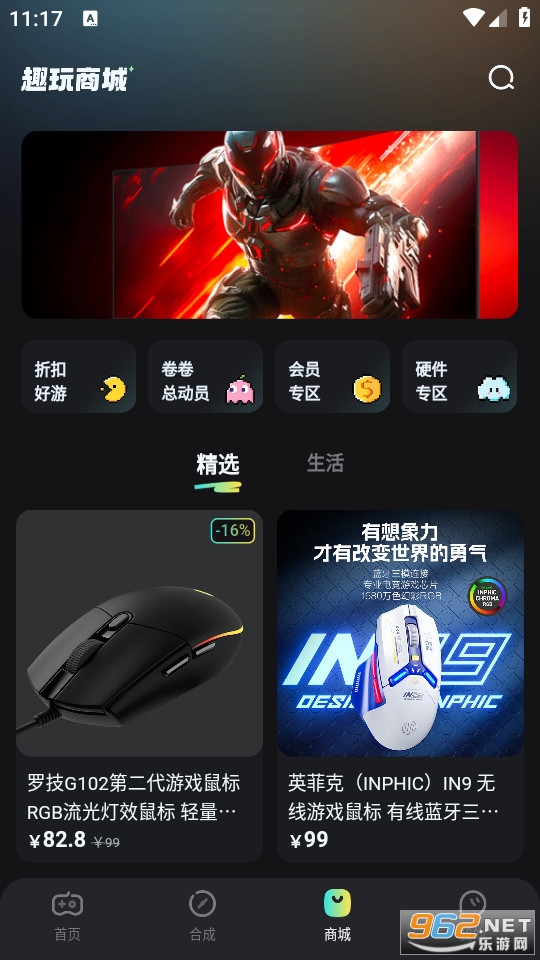Image resolution: width=540 pixels, height=960 pixels.
Task: Open the red robot promotional banner
Action: tap(270, 225)
